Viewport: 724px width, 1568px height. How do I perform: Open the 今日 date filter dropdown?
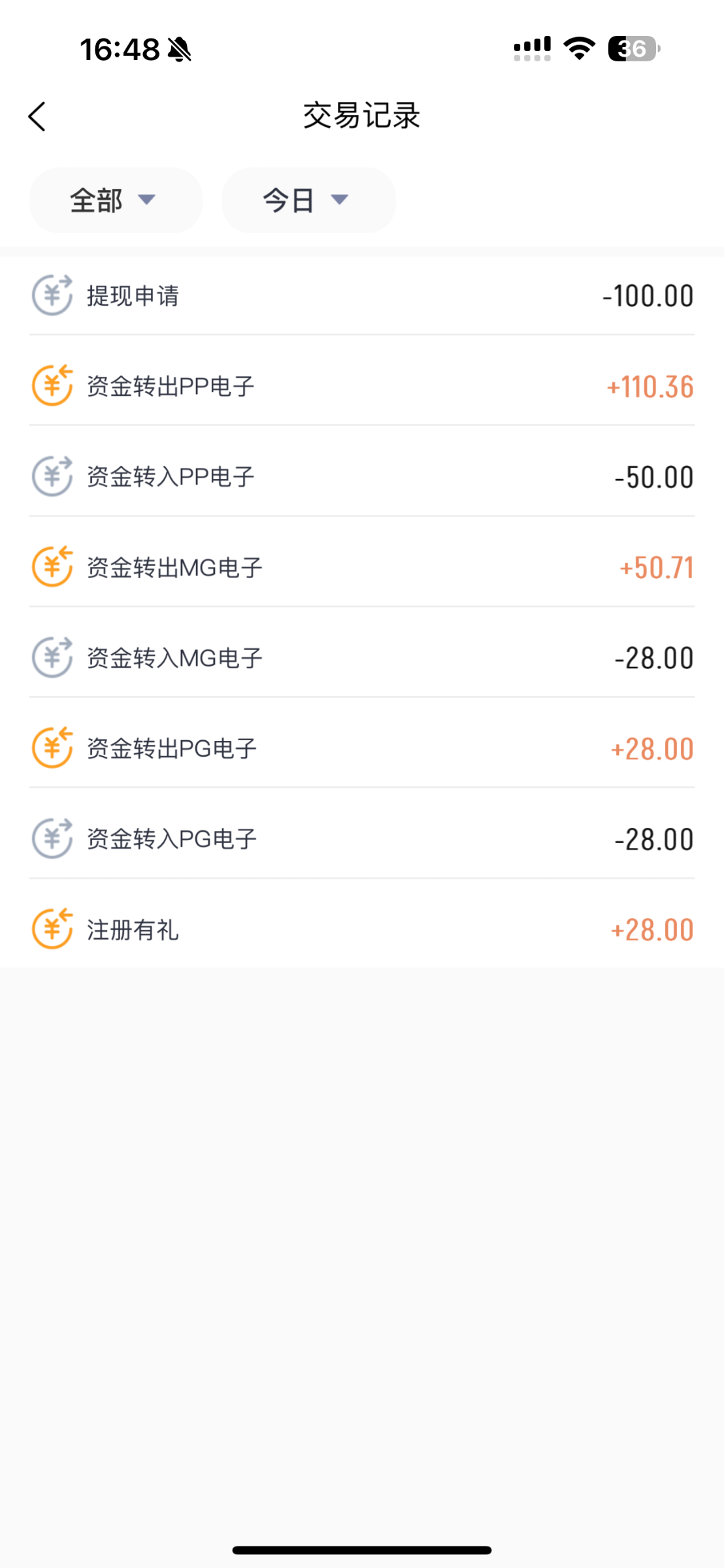pyautogui.click(x=308, y=200)
